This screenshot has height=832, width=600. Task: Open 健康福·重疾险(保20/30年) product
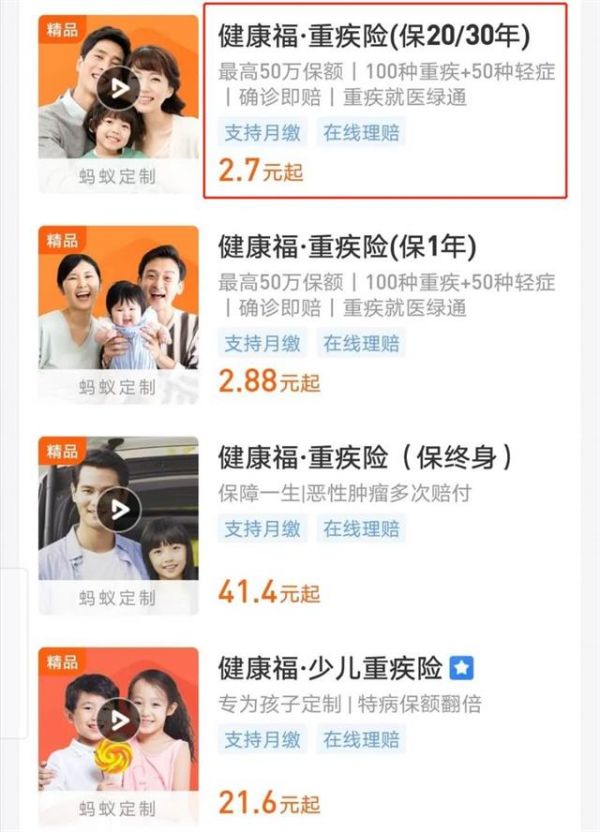pos(374,36)
